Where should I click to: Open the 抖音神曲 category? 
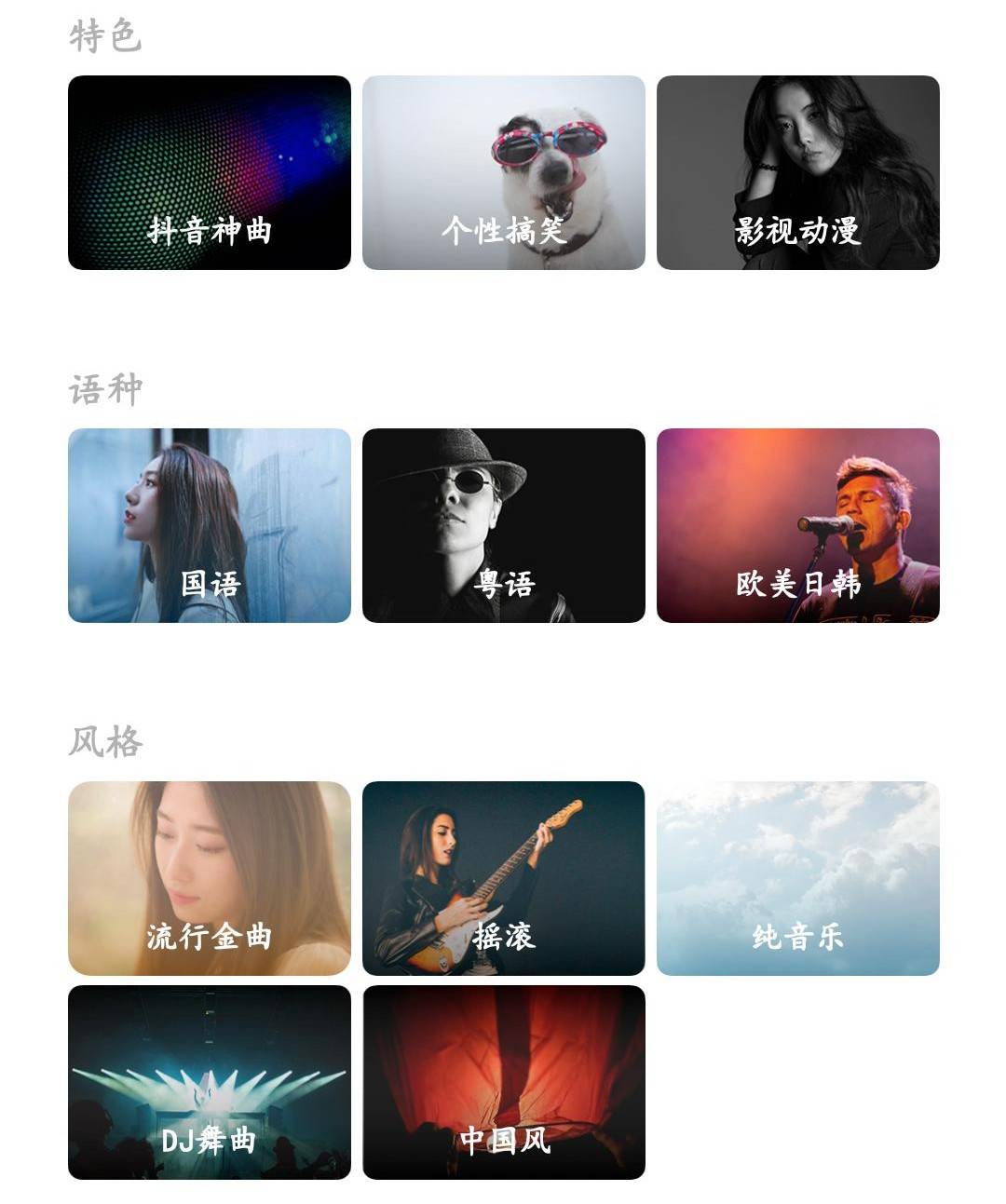tap(210, 173)
